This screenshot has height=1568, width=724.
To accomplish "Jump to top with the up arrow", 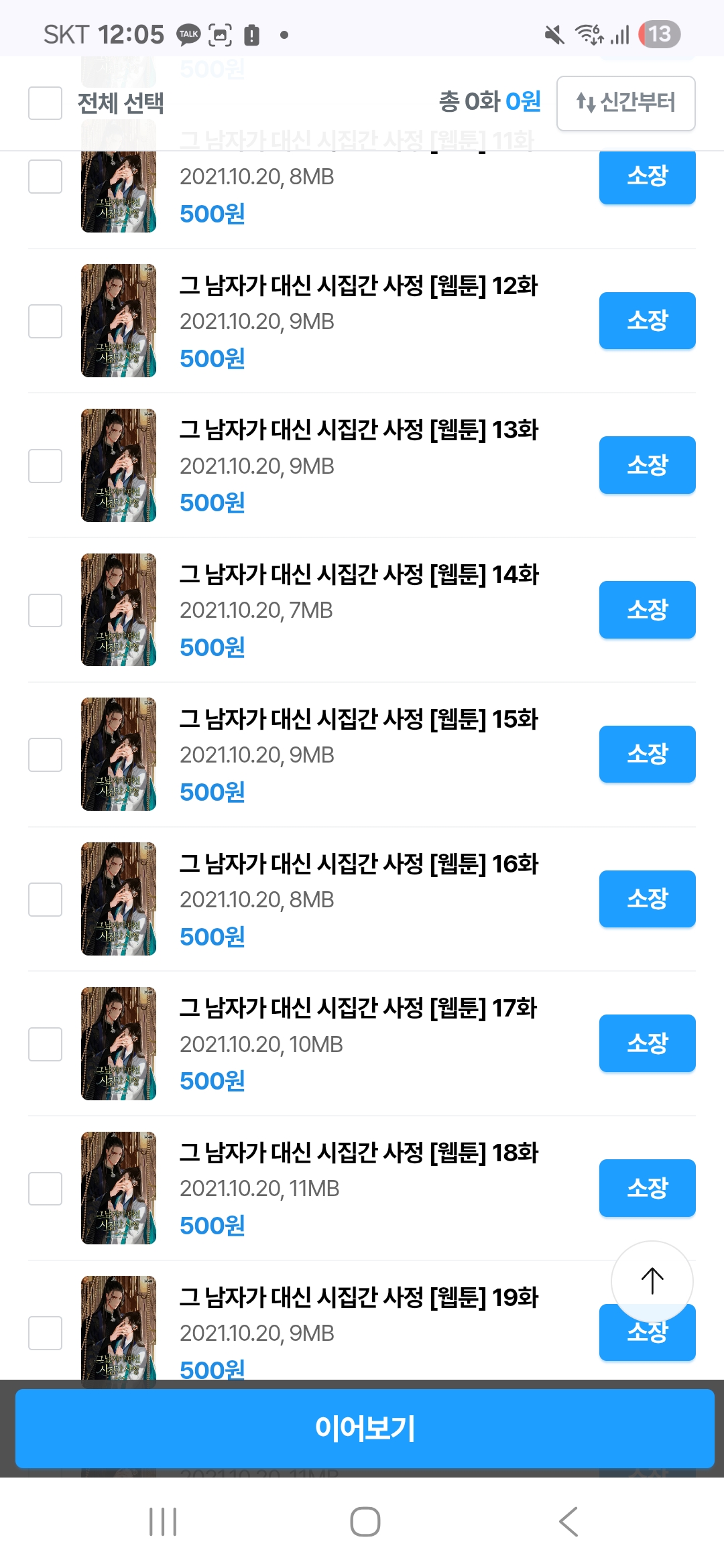I will (652, 1281).
